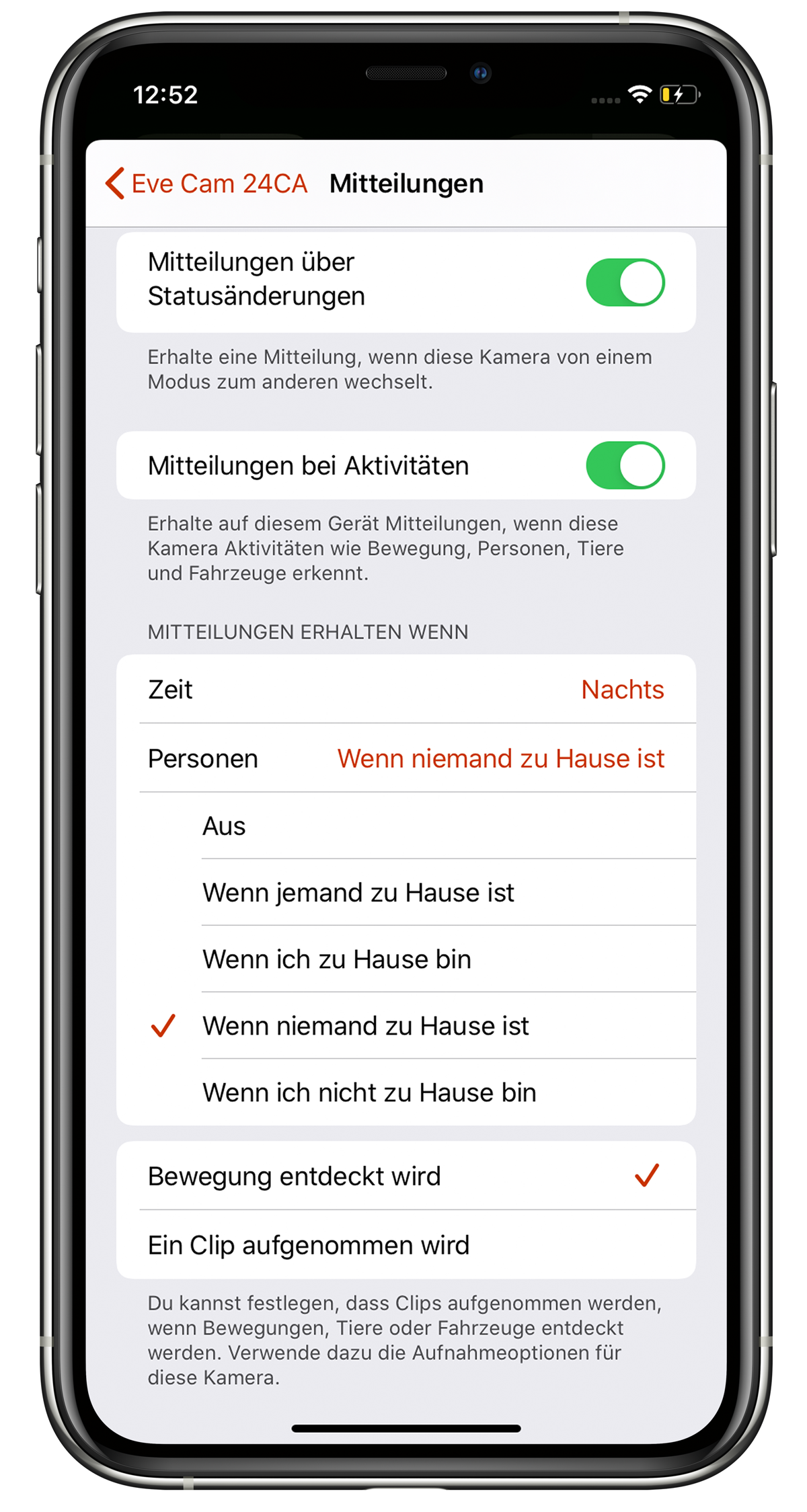Tap the checked Bewegung entdeckt wird row
The width and height of the screenshot is (807, 1512).
tap(406, 1176)
